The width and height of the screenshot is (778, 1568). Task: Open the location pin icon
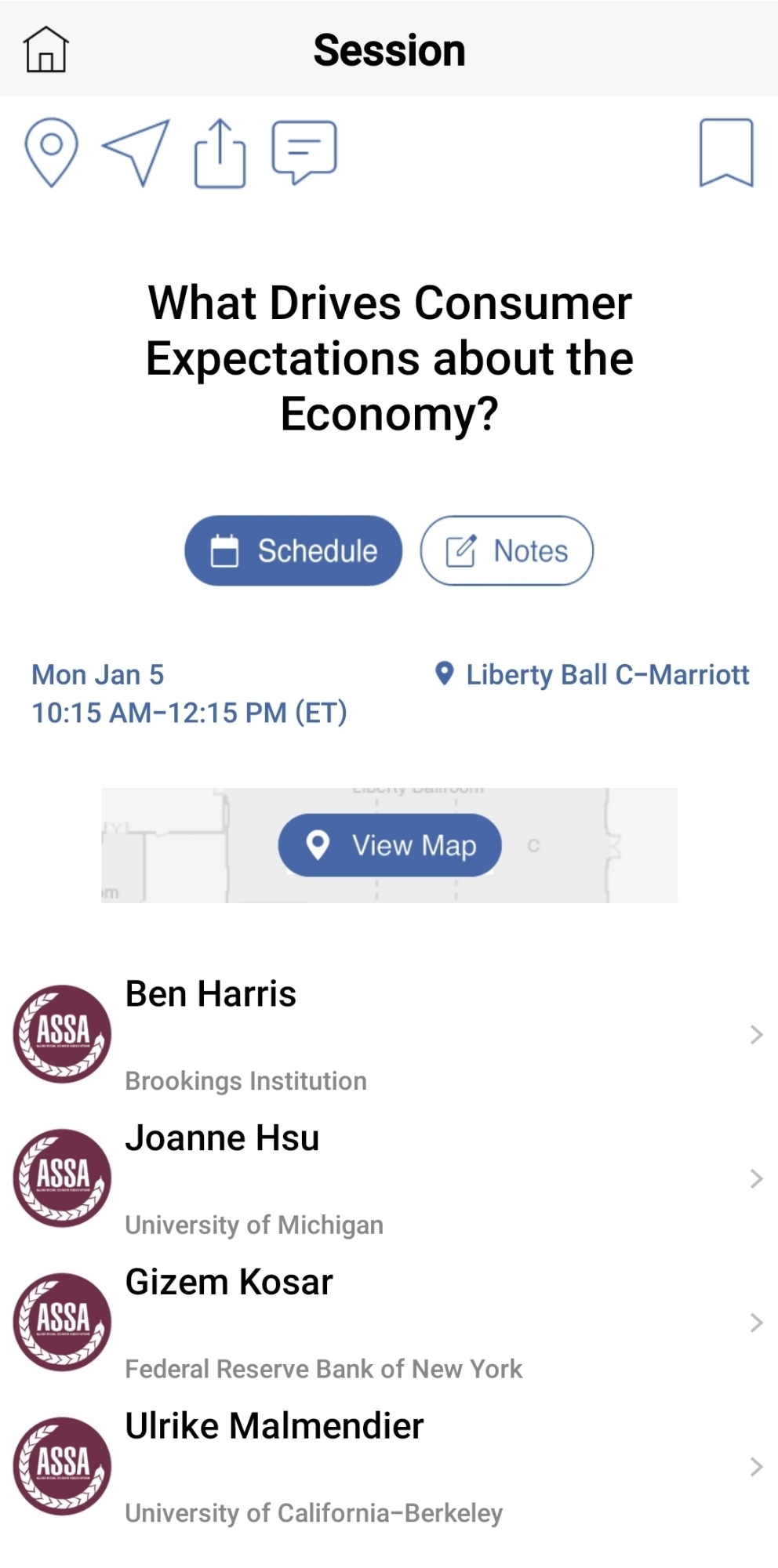point(52,152)
